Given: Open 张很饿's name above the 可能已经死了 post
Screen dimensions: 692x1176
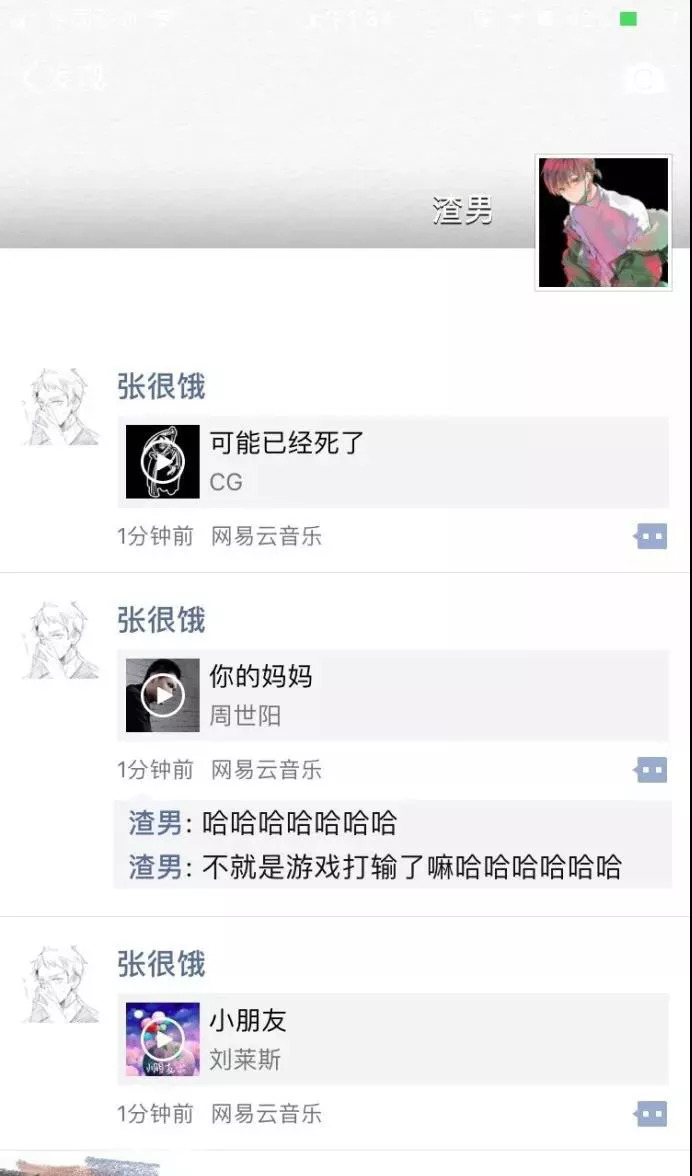Looking at the screenshot, I should (161, 387).
